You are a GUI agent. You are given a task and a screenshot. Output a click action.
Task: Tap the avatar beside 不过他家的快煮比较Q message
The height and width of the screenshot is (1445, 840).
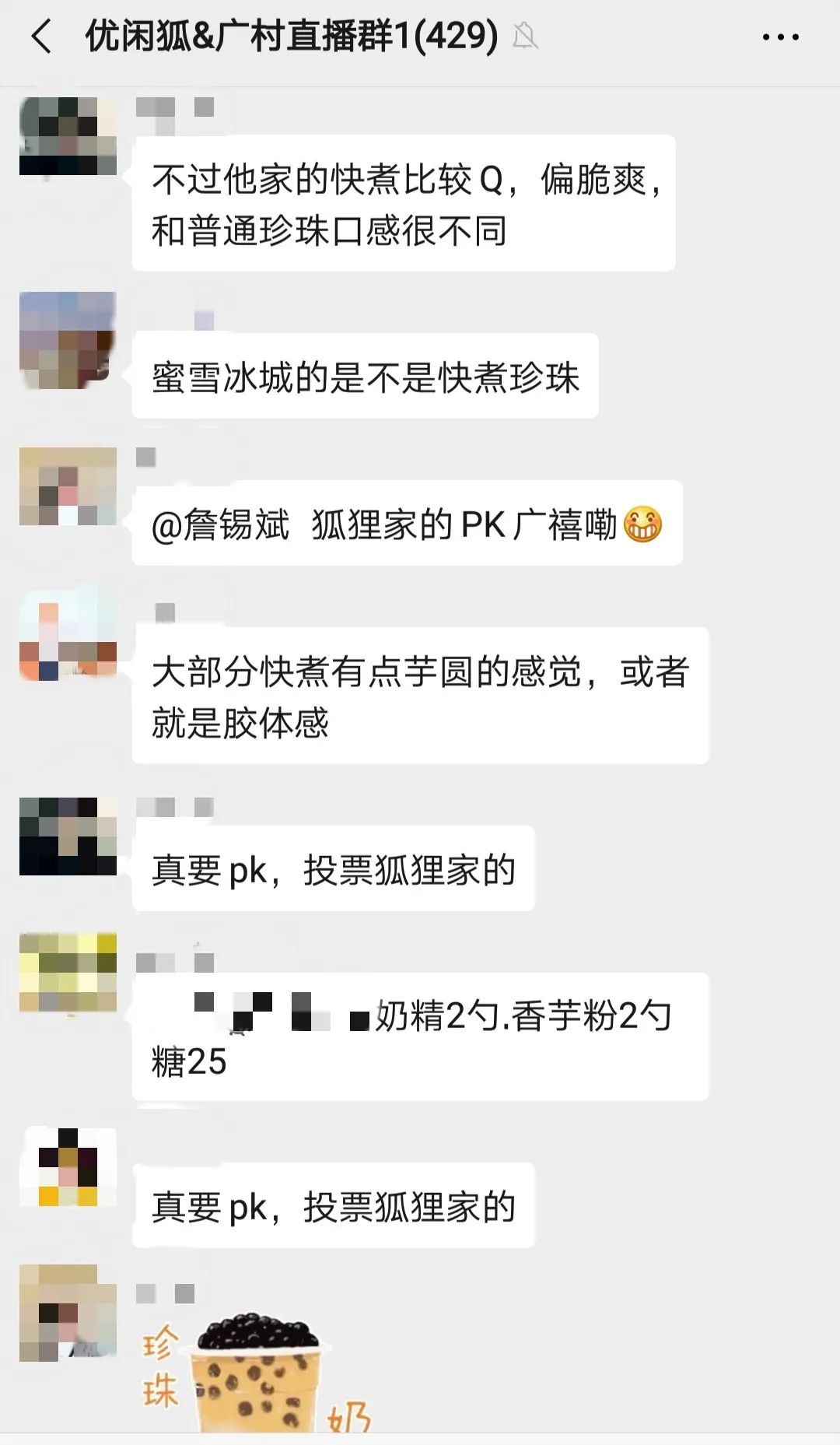coord(68,136)
